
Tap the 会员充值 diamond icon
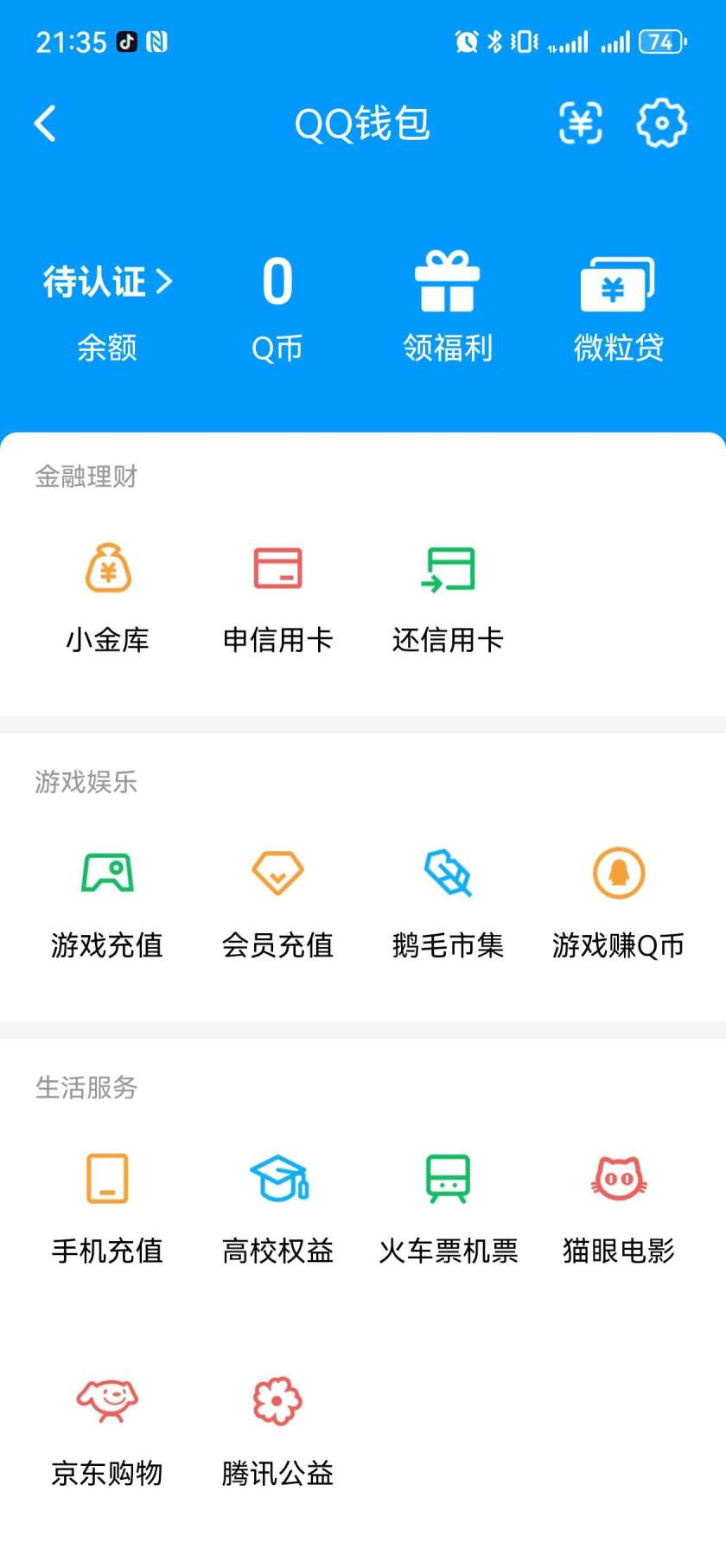pyautogui.click(x=277, y=874)
